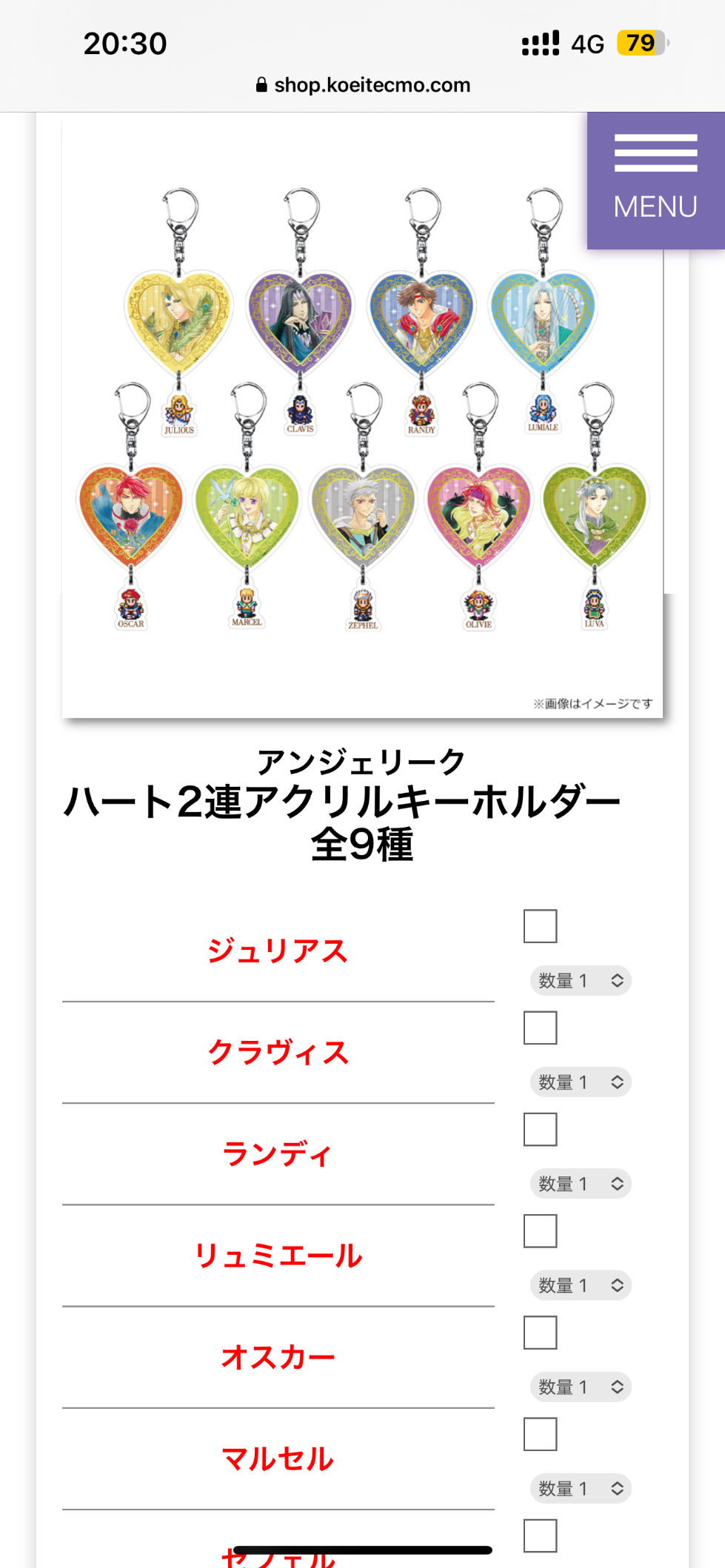Change quantity for クラヴィス

pyautogui.click(x=581, y=1082)
